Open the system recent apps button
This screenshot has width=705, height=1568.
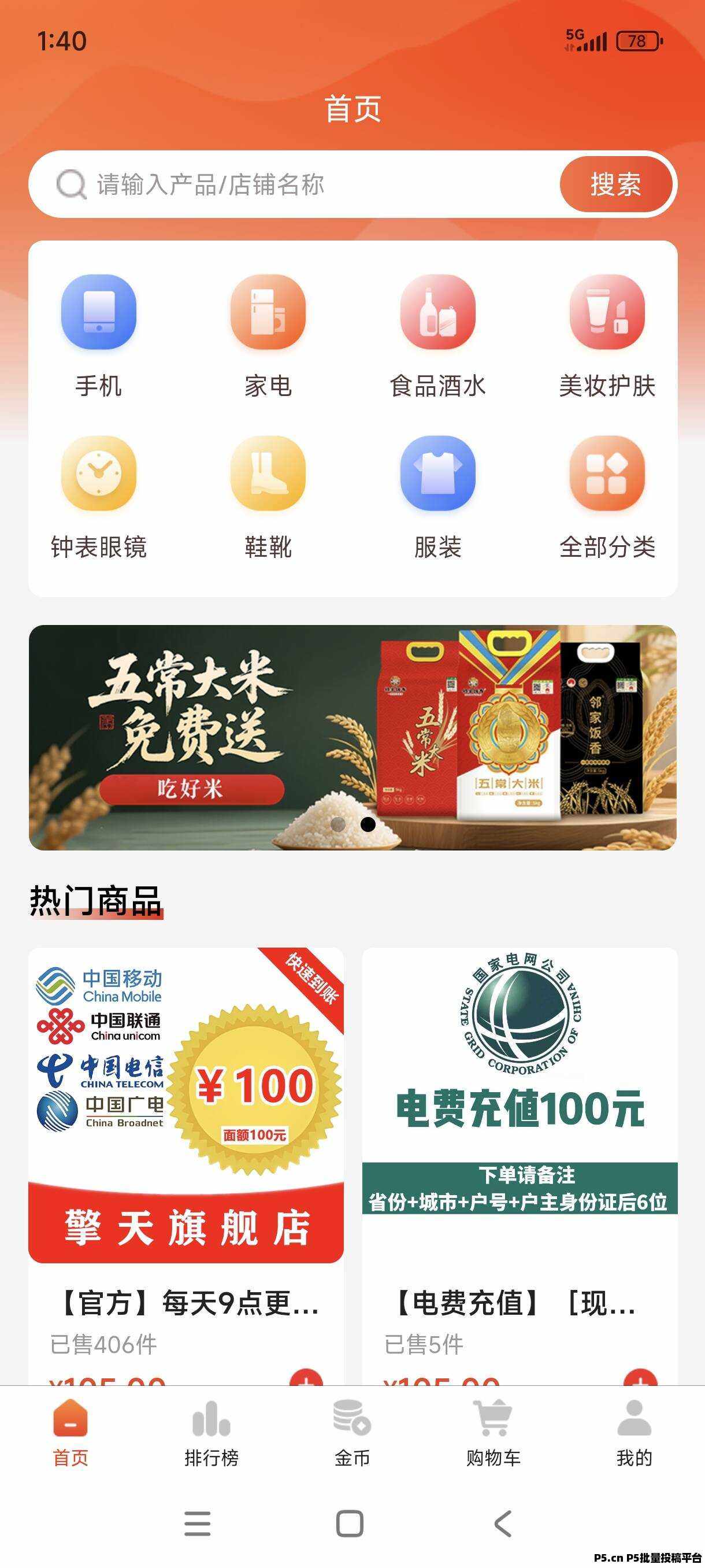(x=198, y=1524)
